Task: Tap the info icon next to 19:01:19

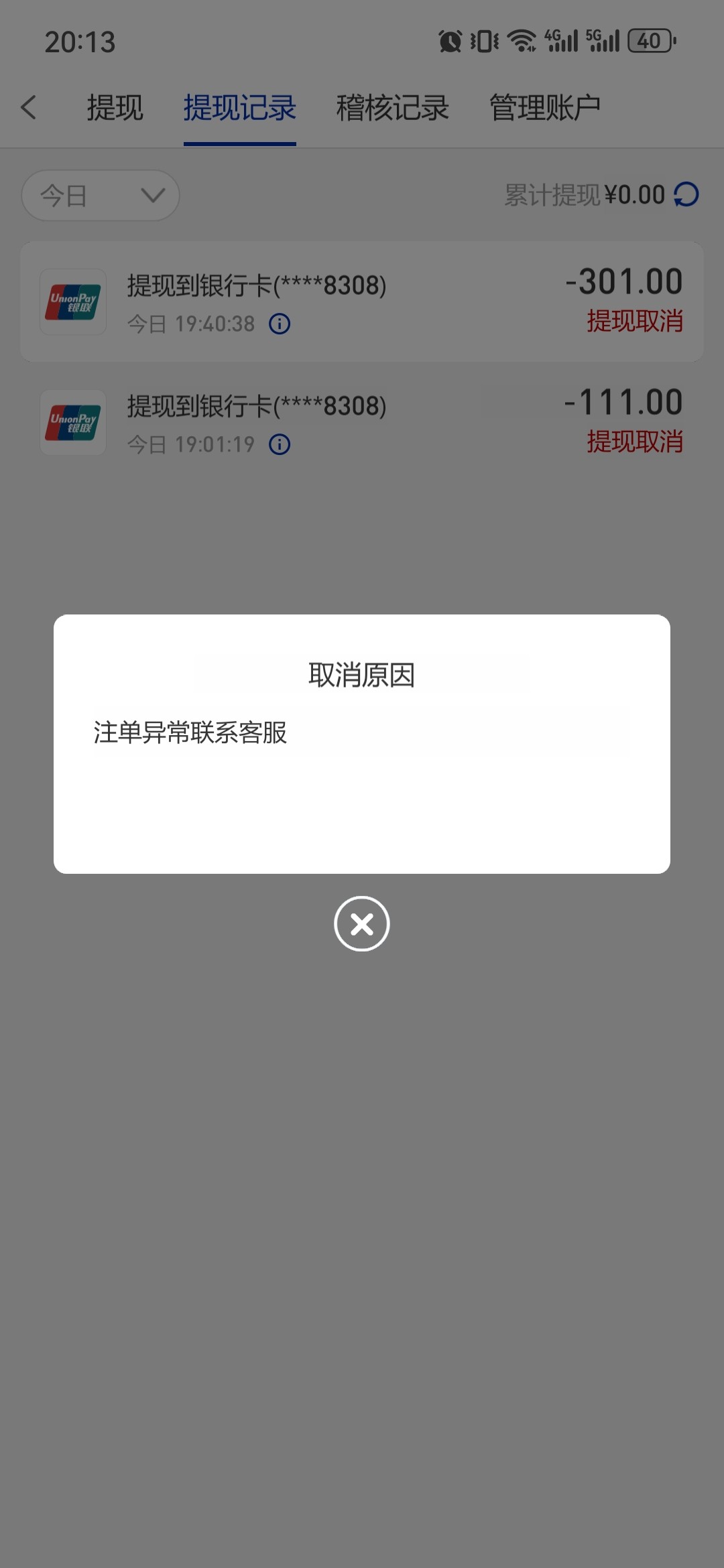Action: click(x=280, y=444)
